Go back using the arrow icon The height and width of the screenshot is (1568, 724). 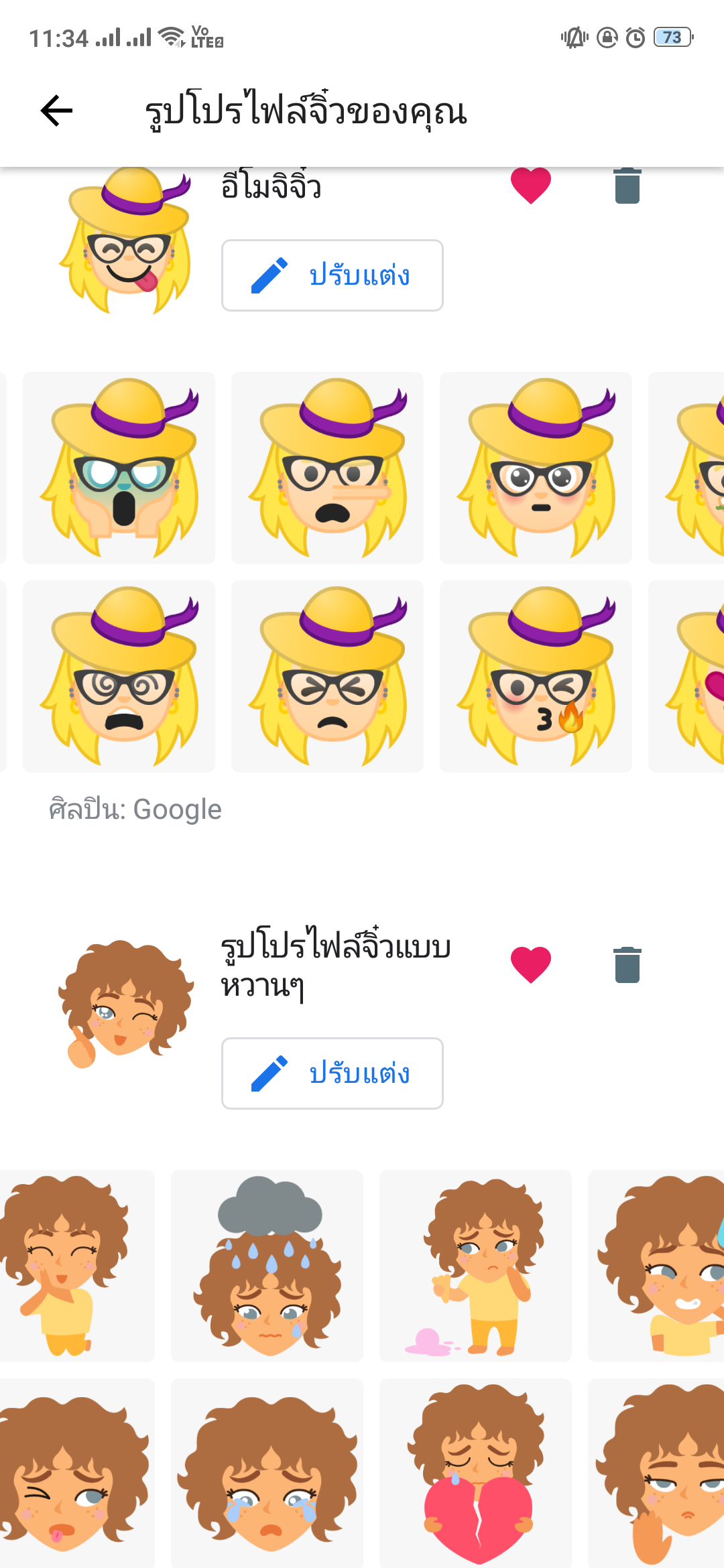[57, 111]
